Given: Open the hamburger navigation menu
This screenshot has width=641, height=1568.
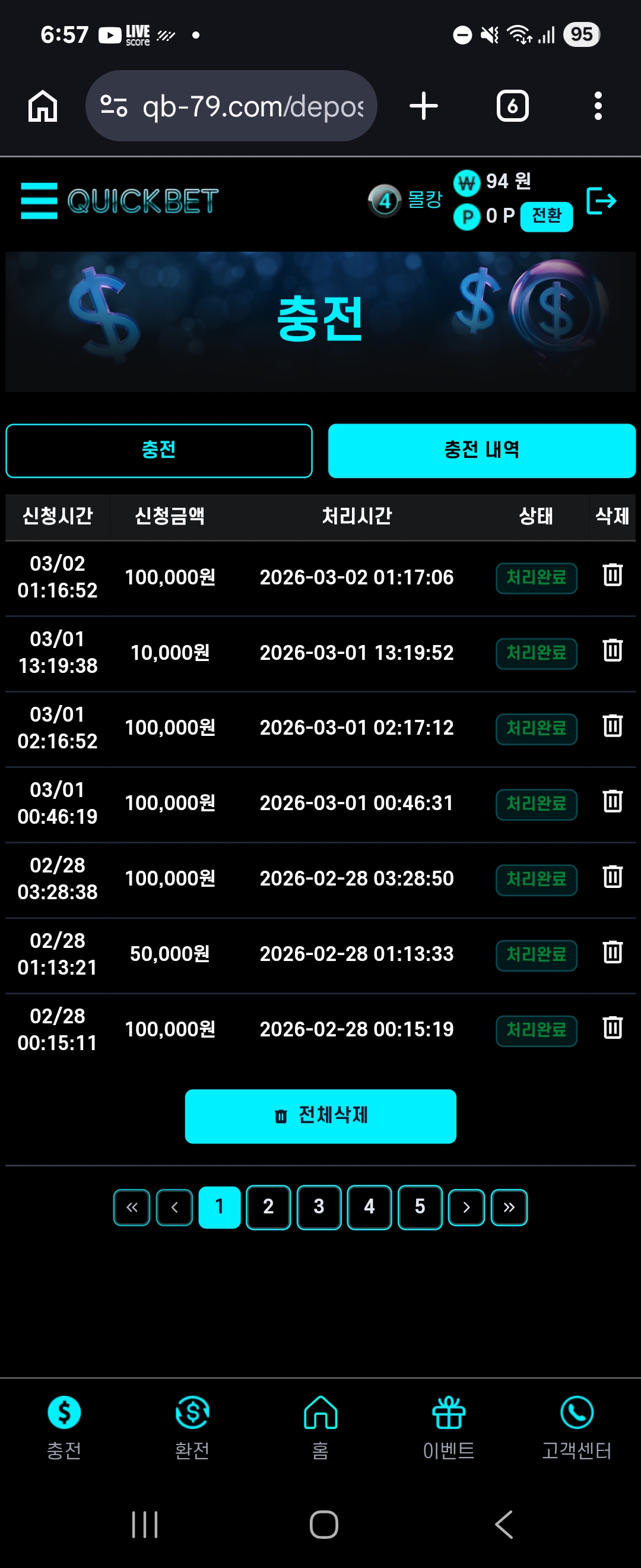Looking at the screenshot, I should coord(39,201).
